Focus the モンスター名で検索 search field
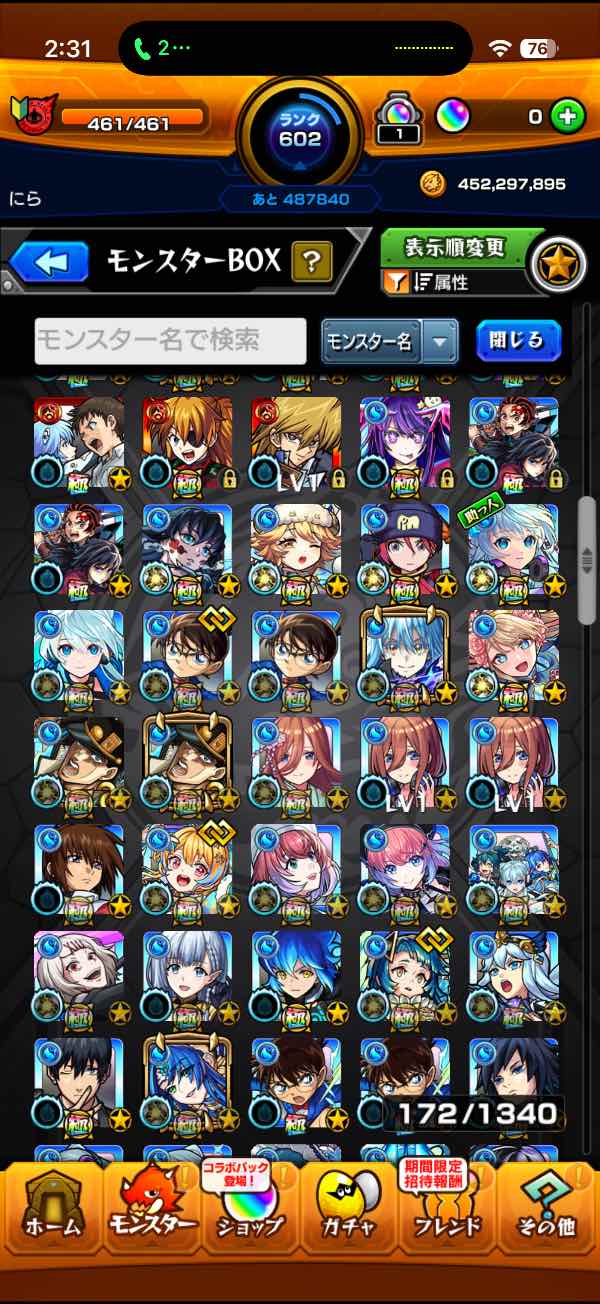Viewport: 600px width, 1304px height. [x=170, y=341]
